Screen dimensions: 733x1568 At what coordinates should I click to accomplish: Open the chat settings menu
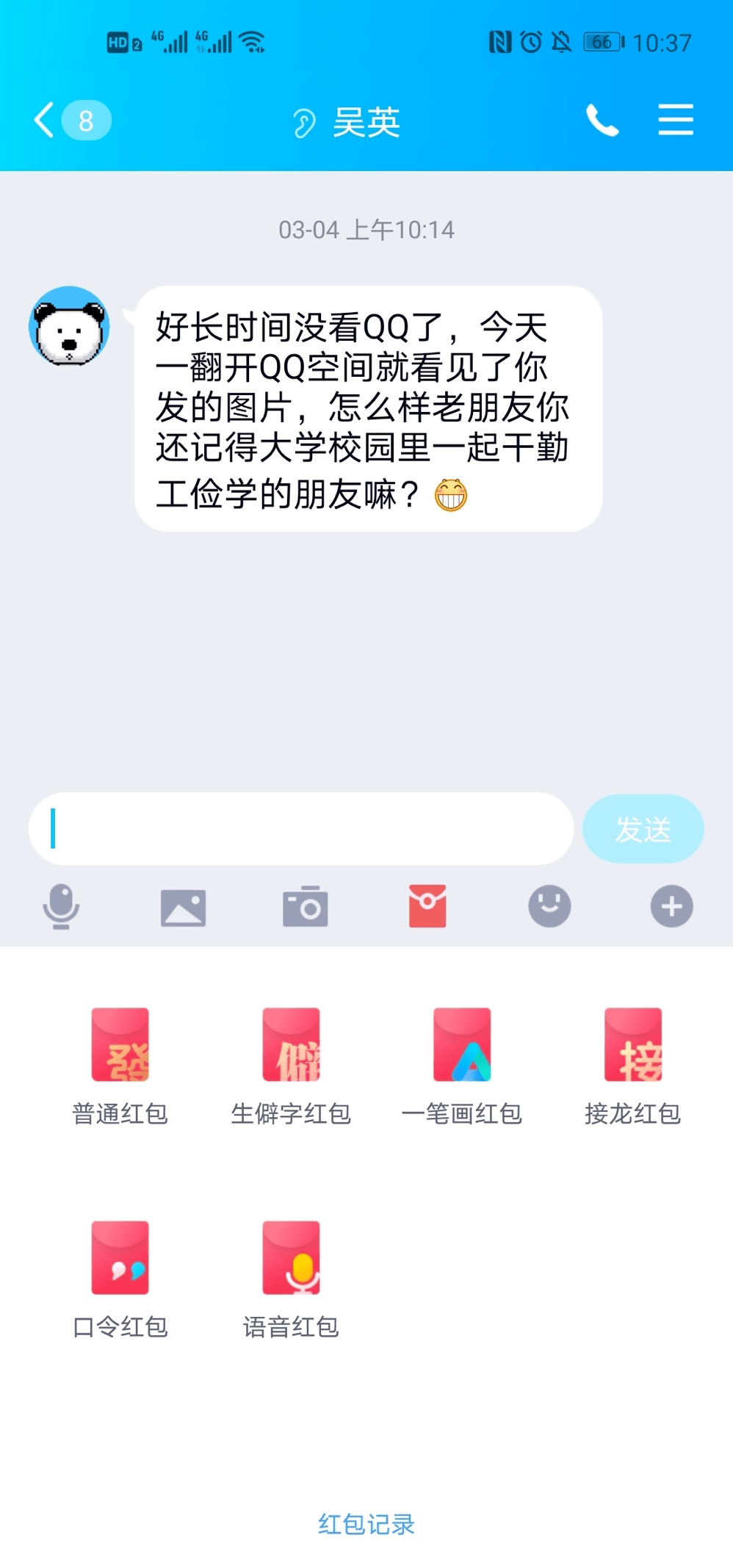click(x=675, y=120)
